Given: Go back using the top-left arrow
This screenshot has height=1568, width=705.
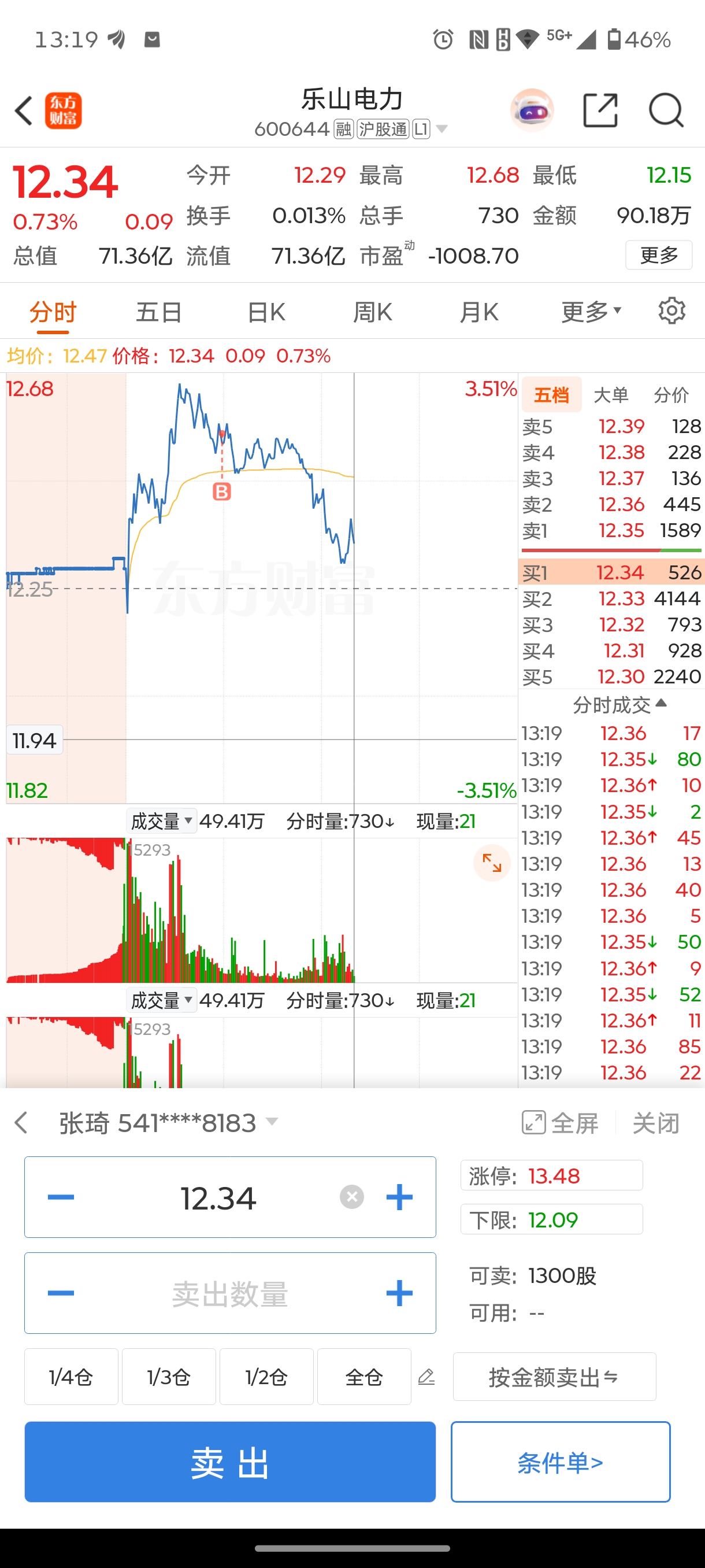Looking at the screenshot, I should 24,111.
